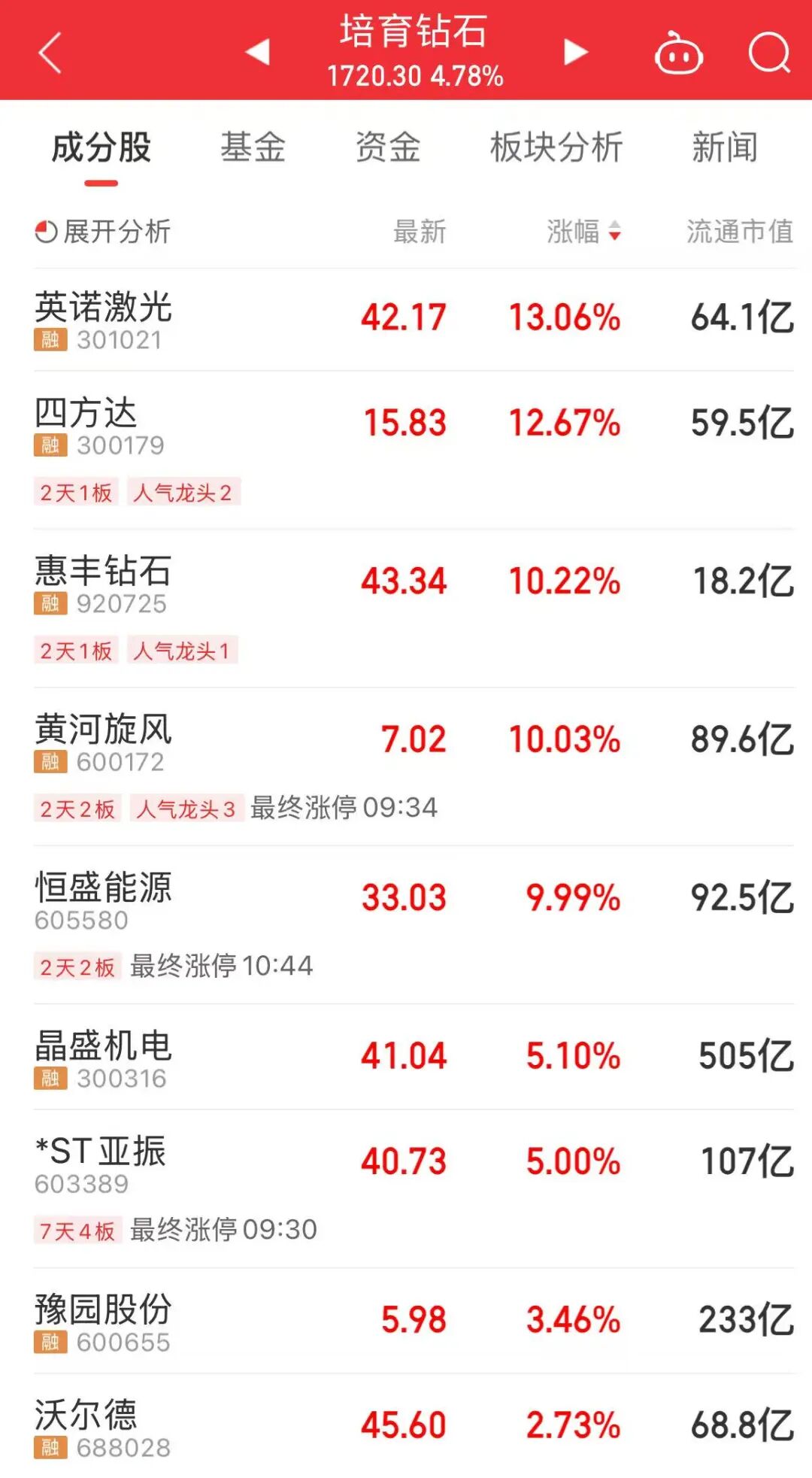Switch to the 基金 tab
This screenshot has height=1478, width=812.
coord(253,147)
